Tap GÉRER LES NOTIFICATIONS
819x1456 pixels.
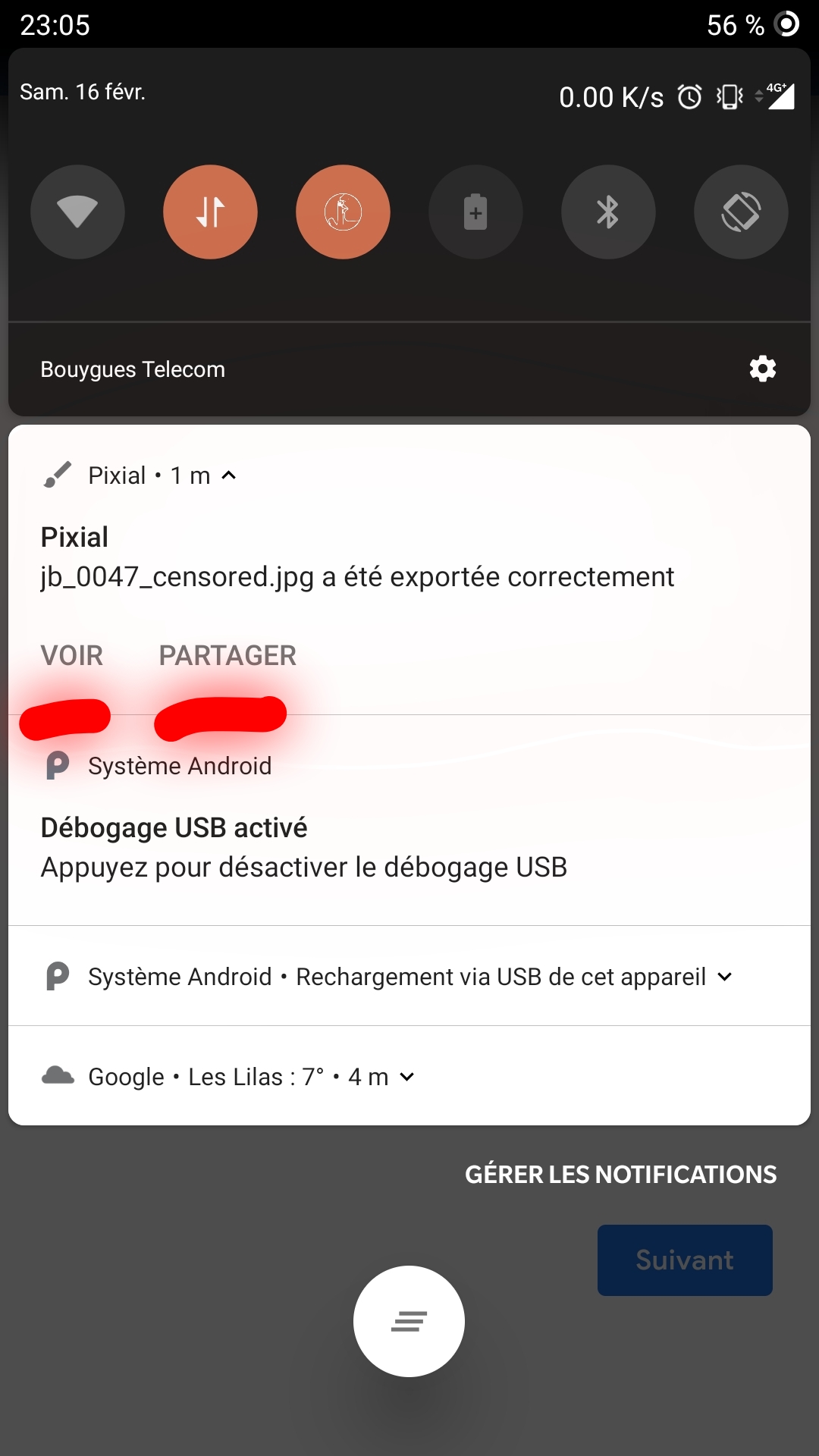point(620,1175)
